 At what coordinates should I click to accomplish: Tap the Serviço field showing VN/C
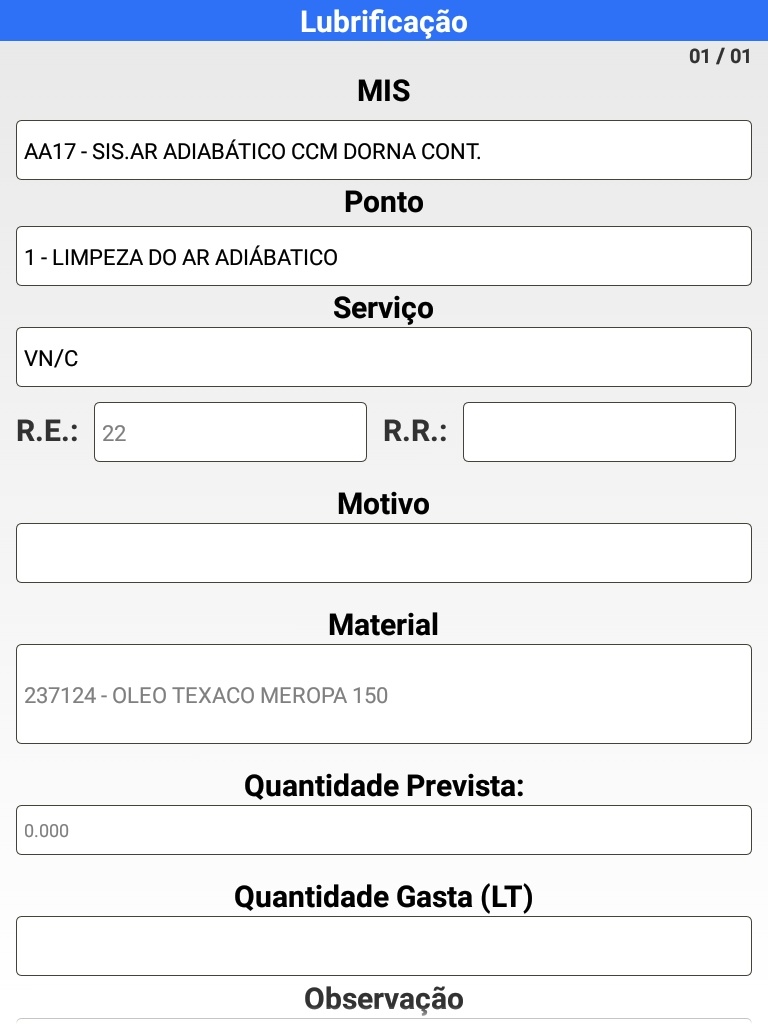[384, 357]
